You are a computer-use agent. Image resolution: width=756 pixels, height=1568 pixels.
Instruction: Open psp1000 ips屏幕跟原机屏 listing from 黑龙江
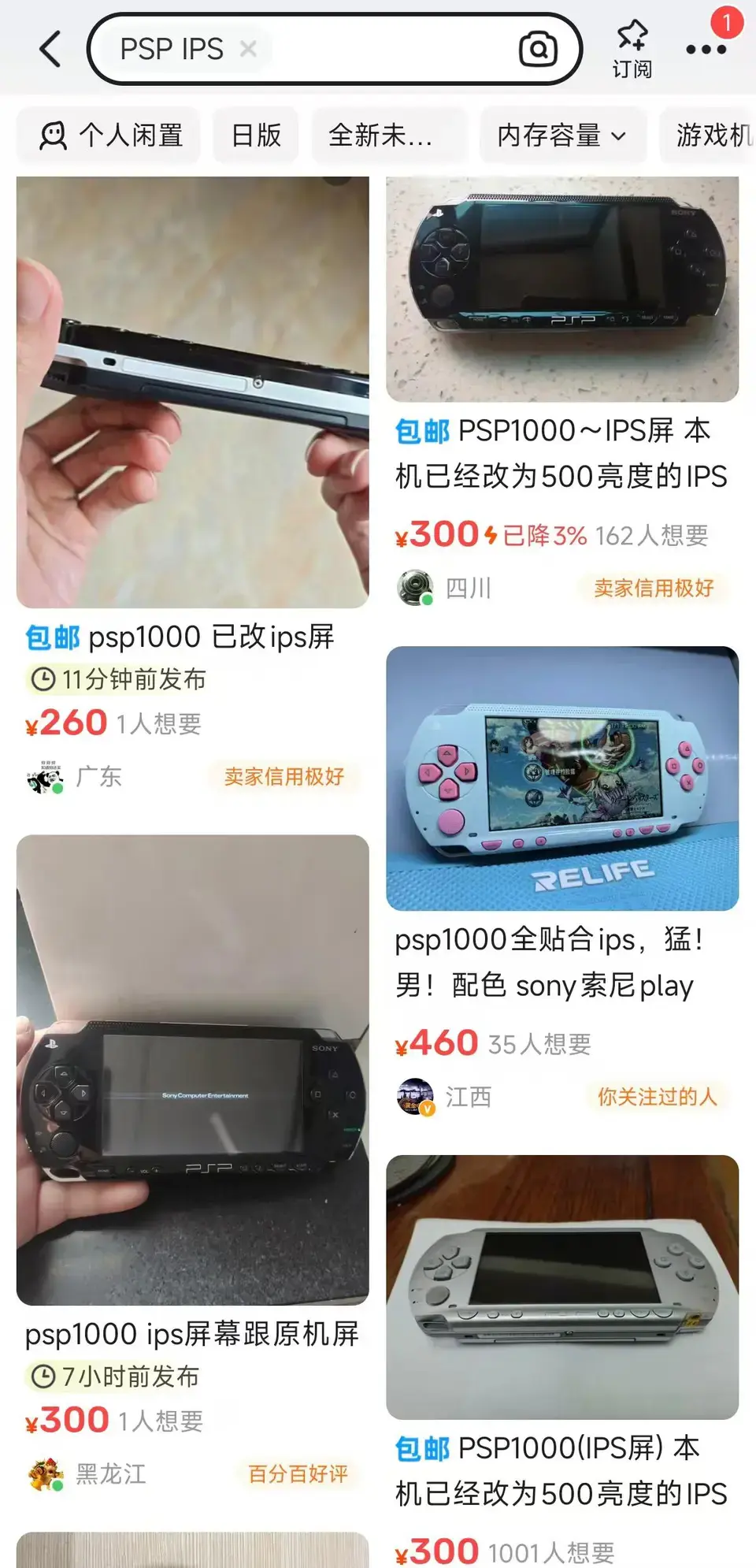(193, 1072)
